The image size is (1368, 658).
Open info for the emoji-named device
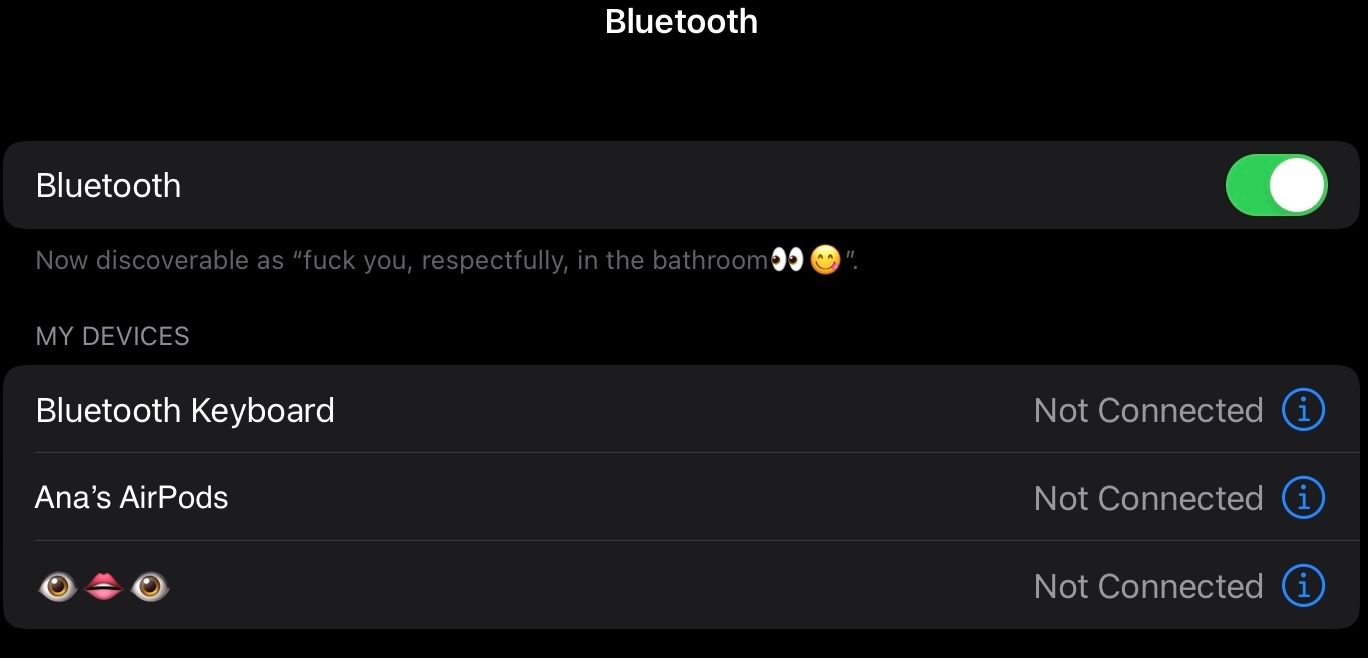click(x=1303, y=586)
